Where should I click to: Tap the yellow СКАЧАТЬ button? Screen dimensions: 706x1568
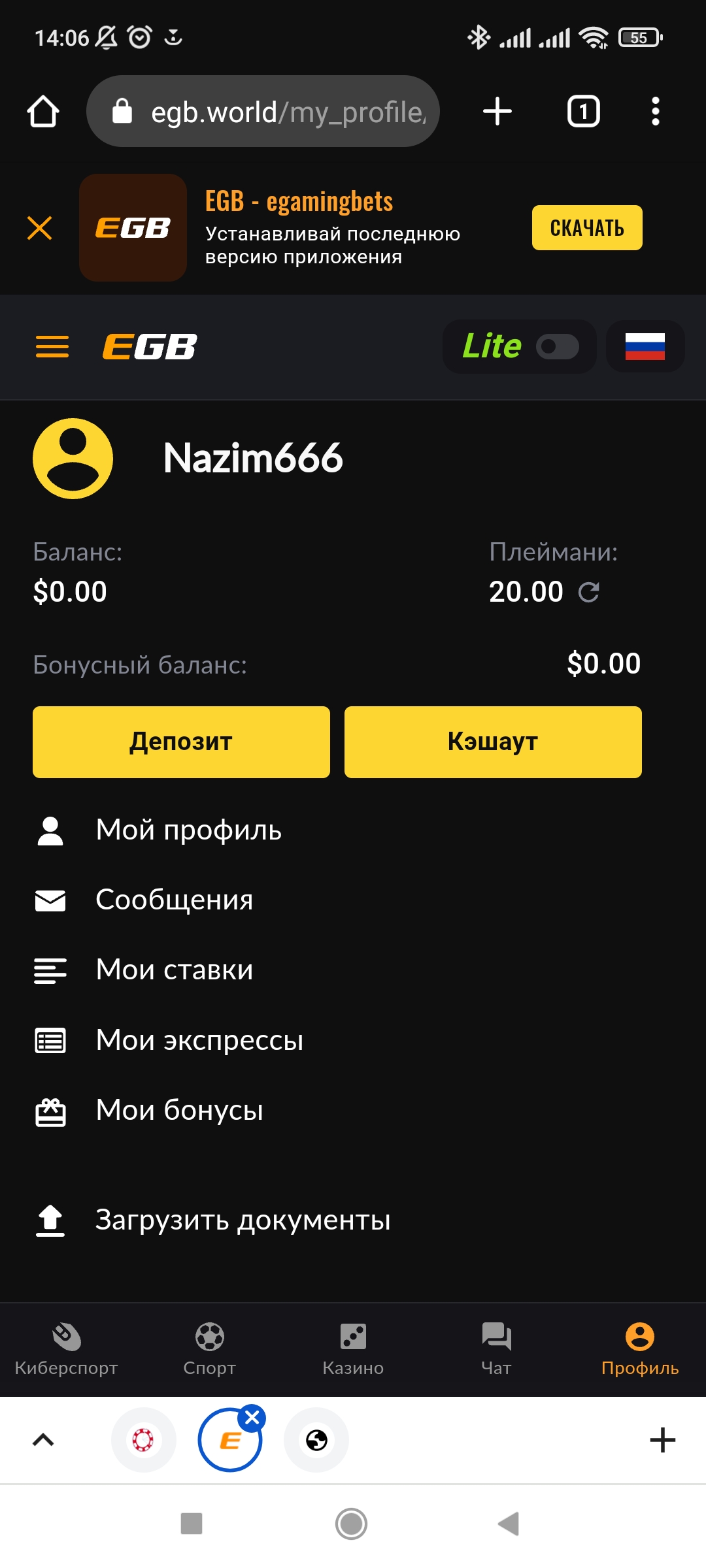point(587,228)
